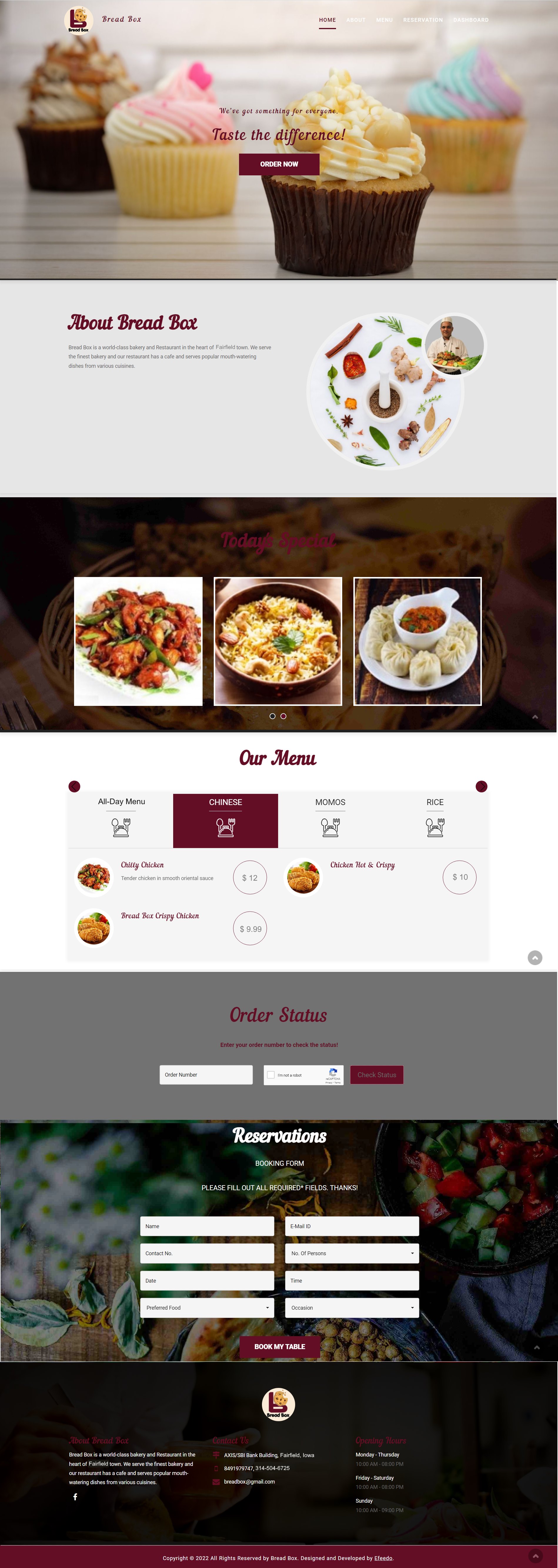The width and height of the screenshot is (558, 1568).
Task: Open the Facebook icon in footer
Action: pyautogui.click(x=76, y=1497)
